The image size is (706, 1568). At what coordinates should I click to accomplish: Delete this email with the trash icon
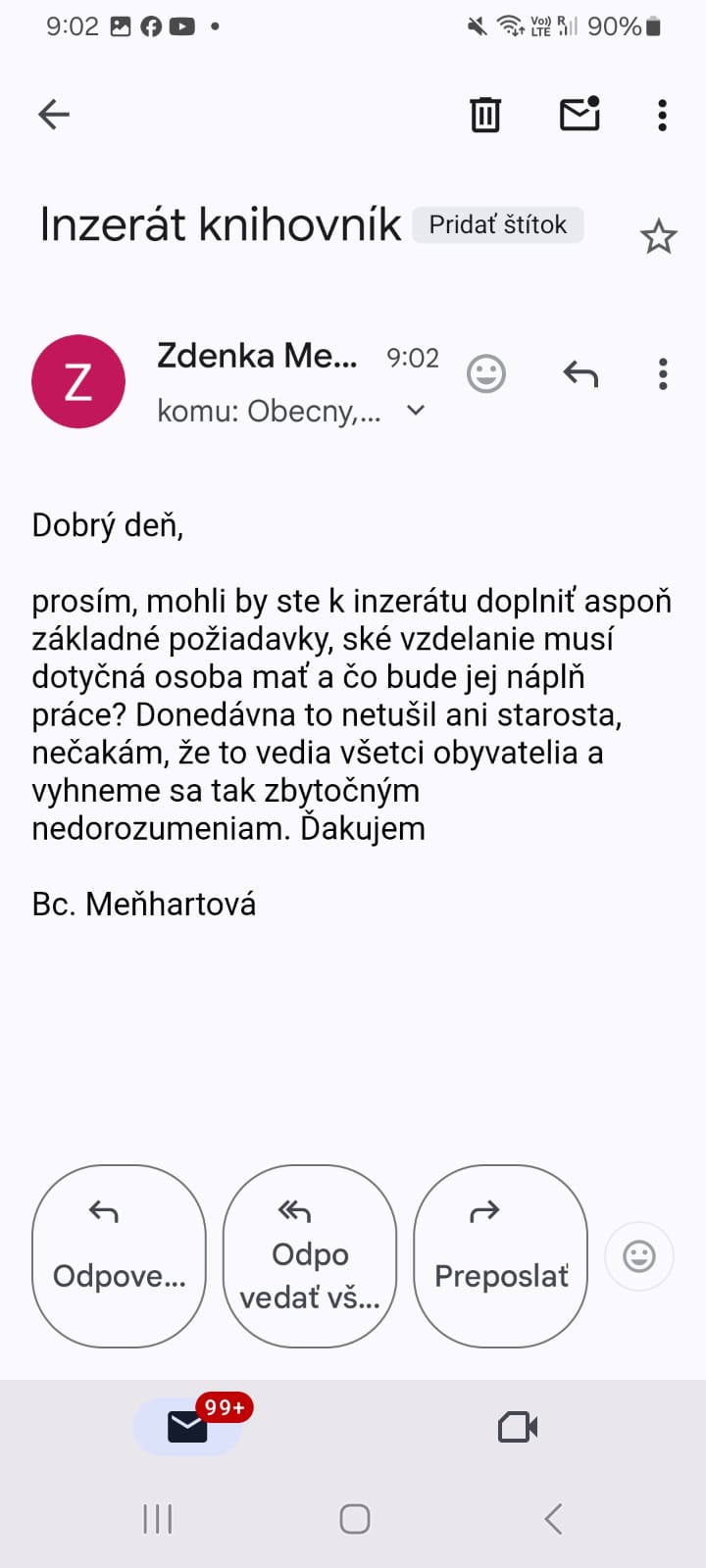click(x=485, y=115)
